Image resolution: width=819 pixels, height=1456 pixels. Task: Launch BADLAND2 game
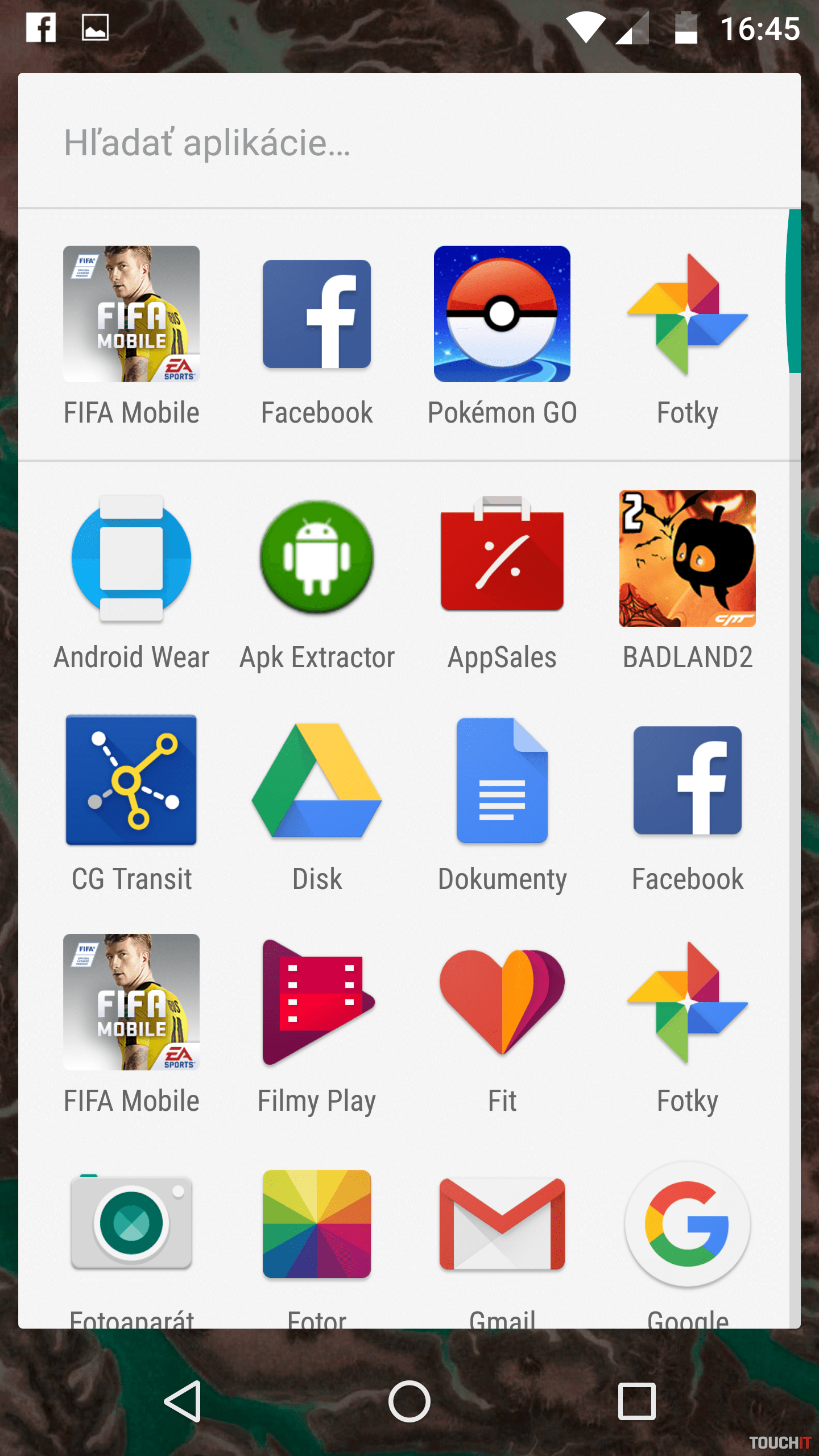(687, 559)
